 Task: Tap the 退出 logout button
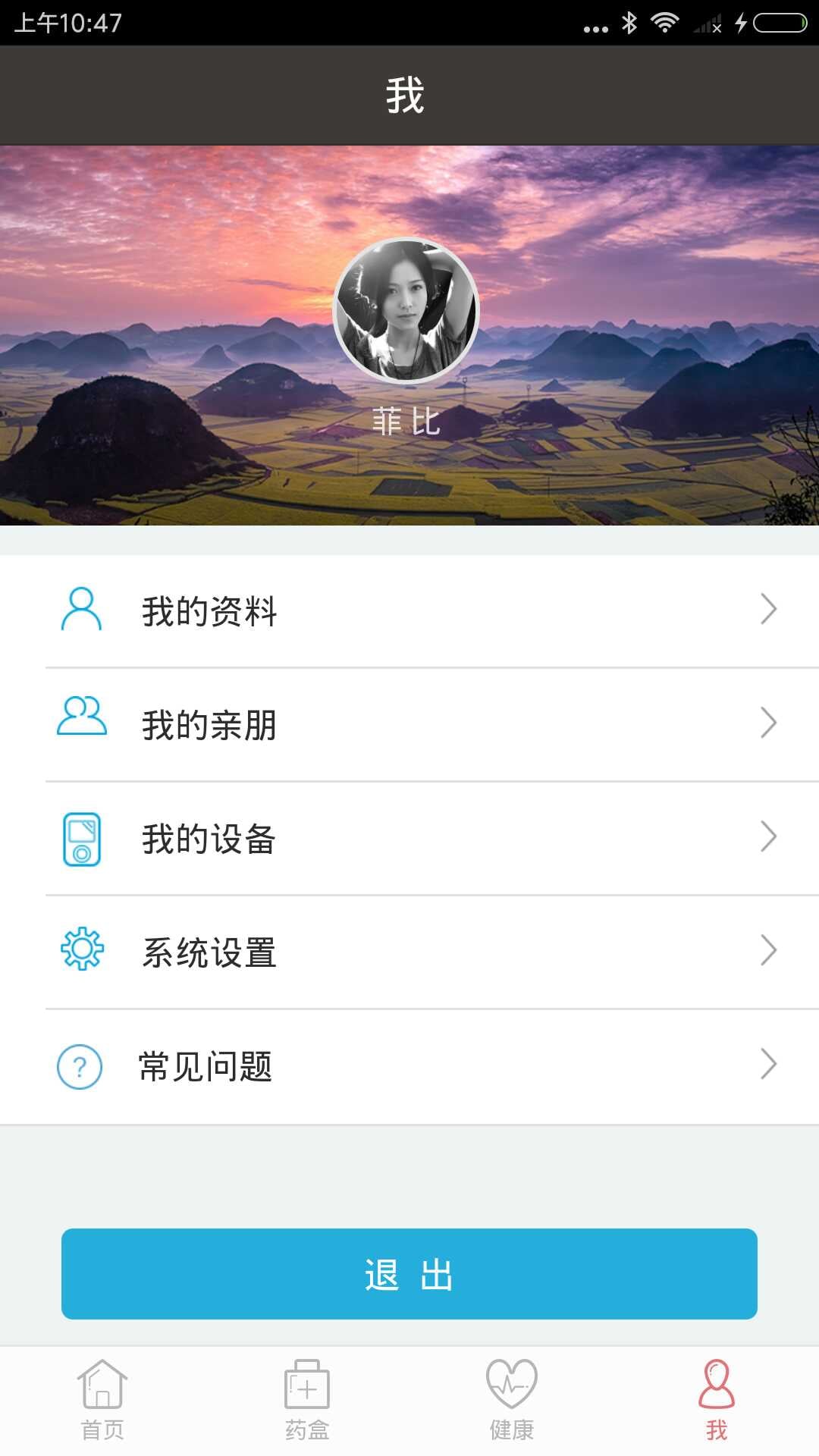tap(409, 1274)
